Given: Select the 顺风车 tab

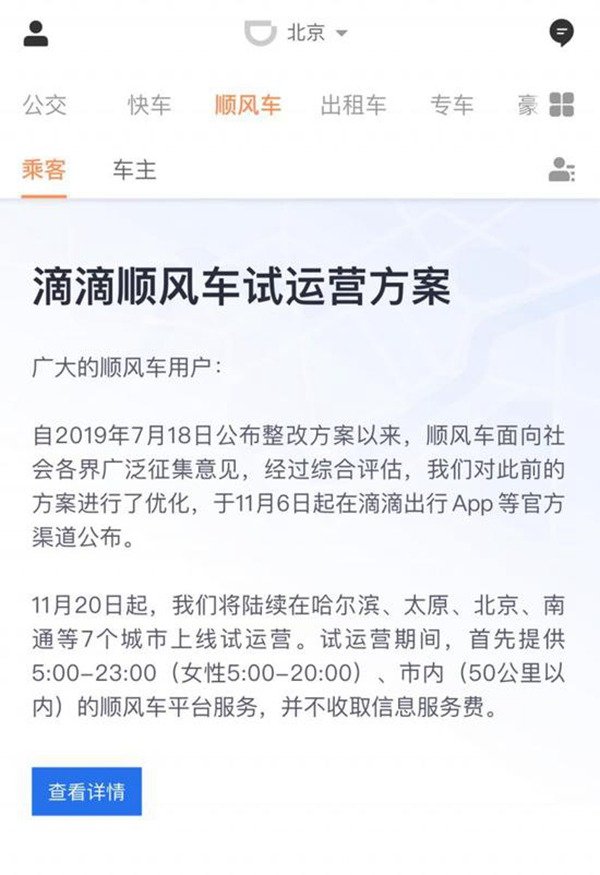Looking at the screenshot, I should tap(248, 105).
